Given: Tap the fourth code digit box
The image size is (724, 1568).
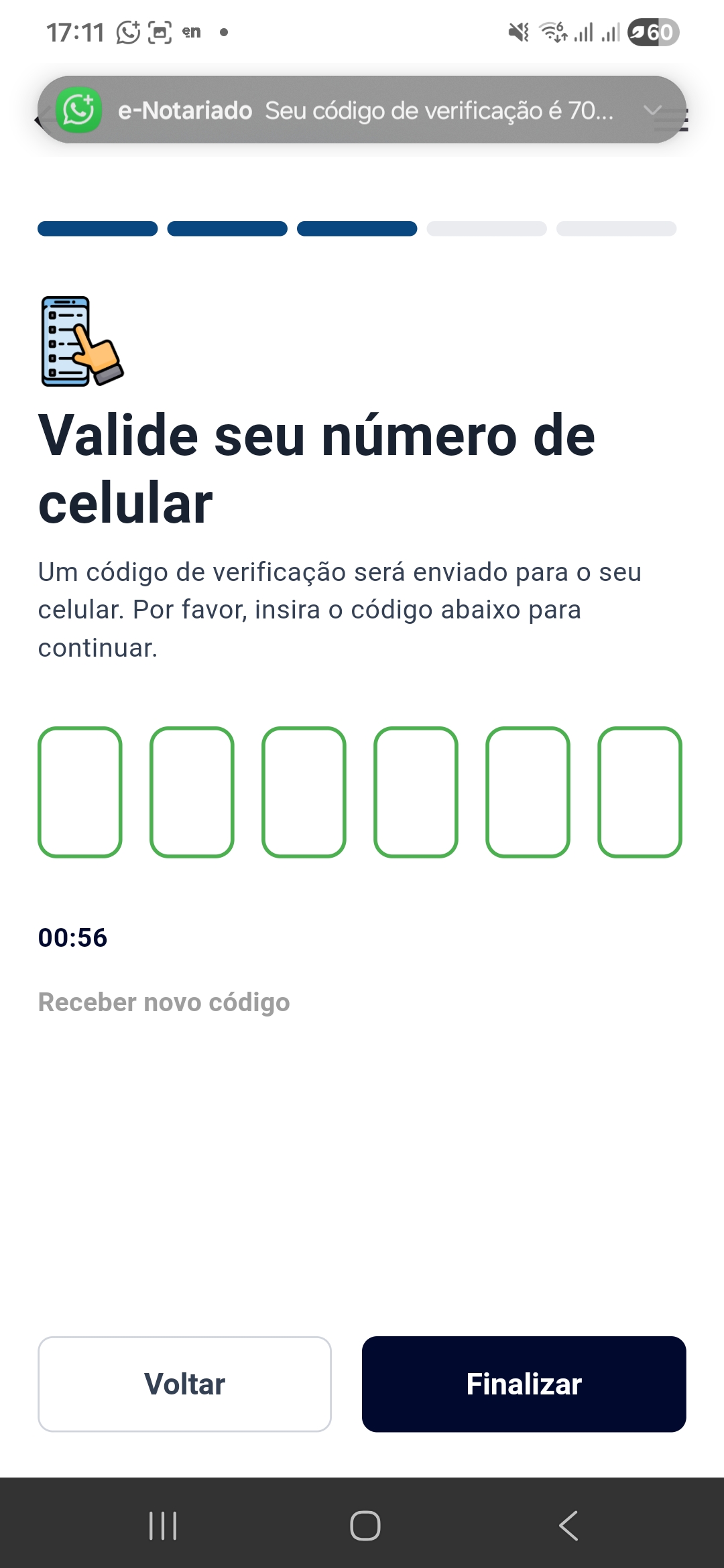Looking at the screenshot, I should [416, 792].
